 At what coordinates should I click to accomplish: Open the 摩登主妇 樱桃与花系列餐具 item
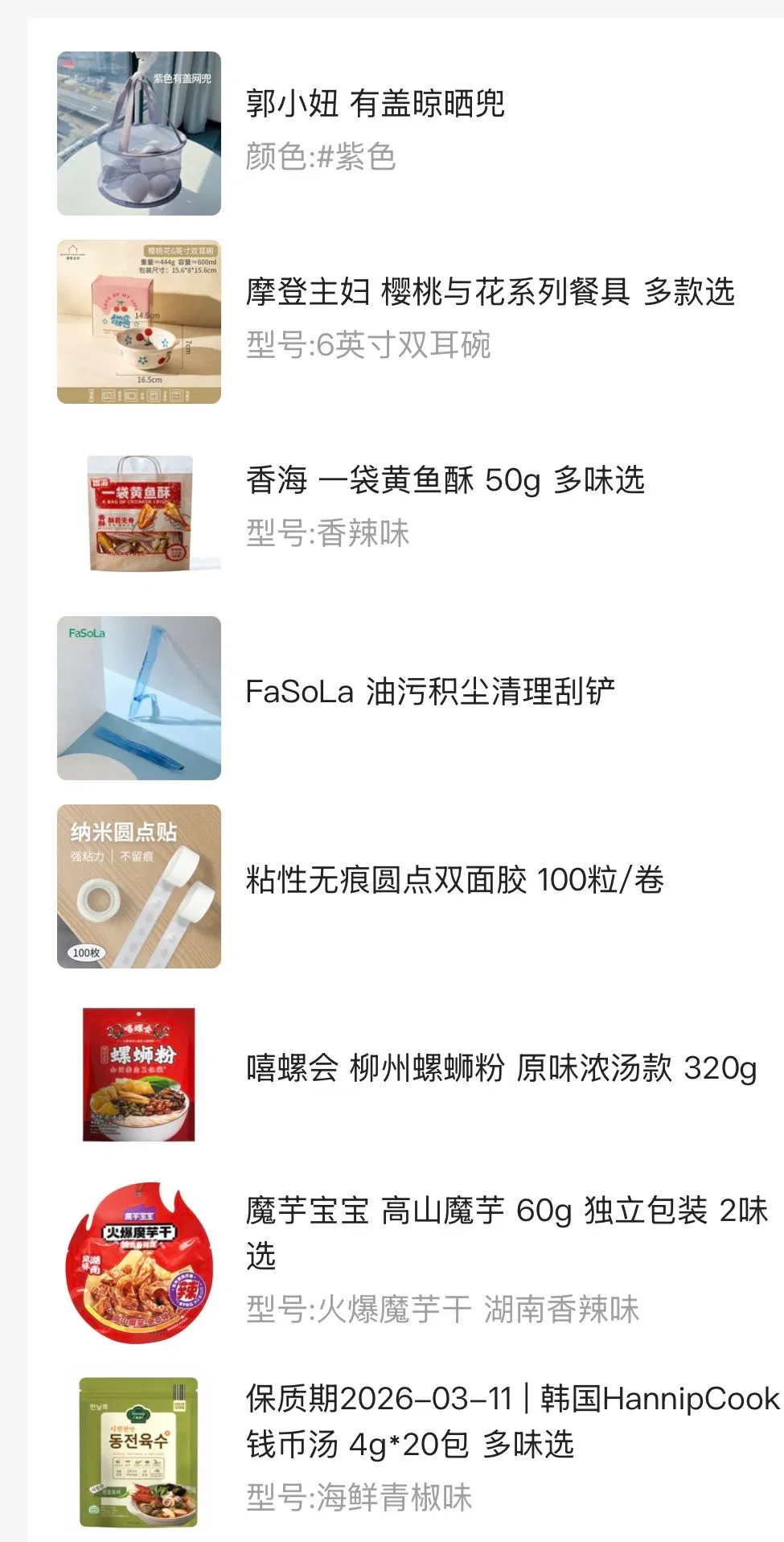(490, 293)
